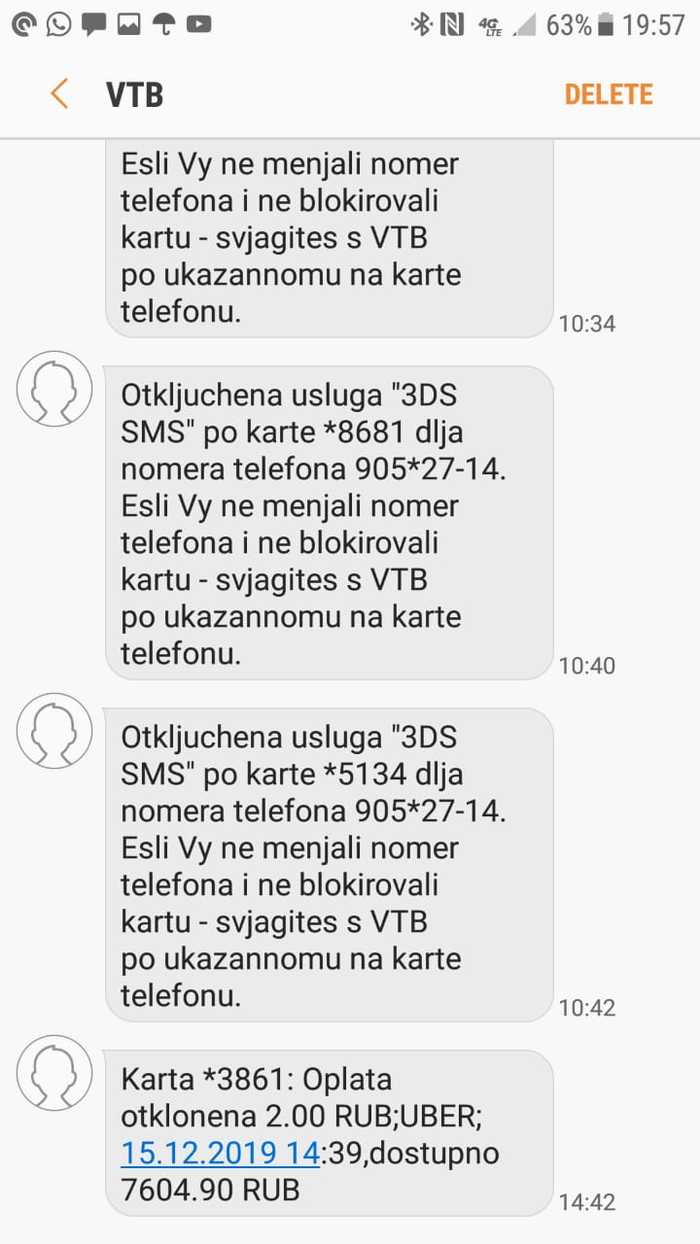Tap DELETE to remove messages
Viewport: 700px width, 1244px height.
click(x=608, y=94)
